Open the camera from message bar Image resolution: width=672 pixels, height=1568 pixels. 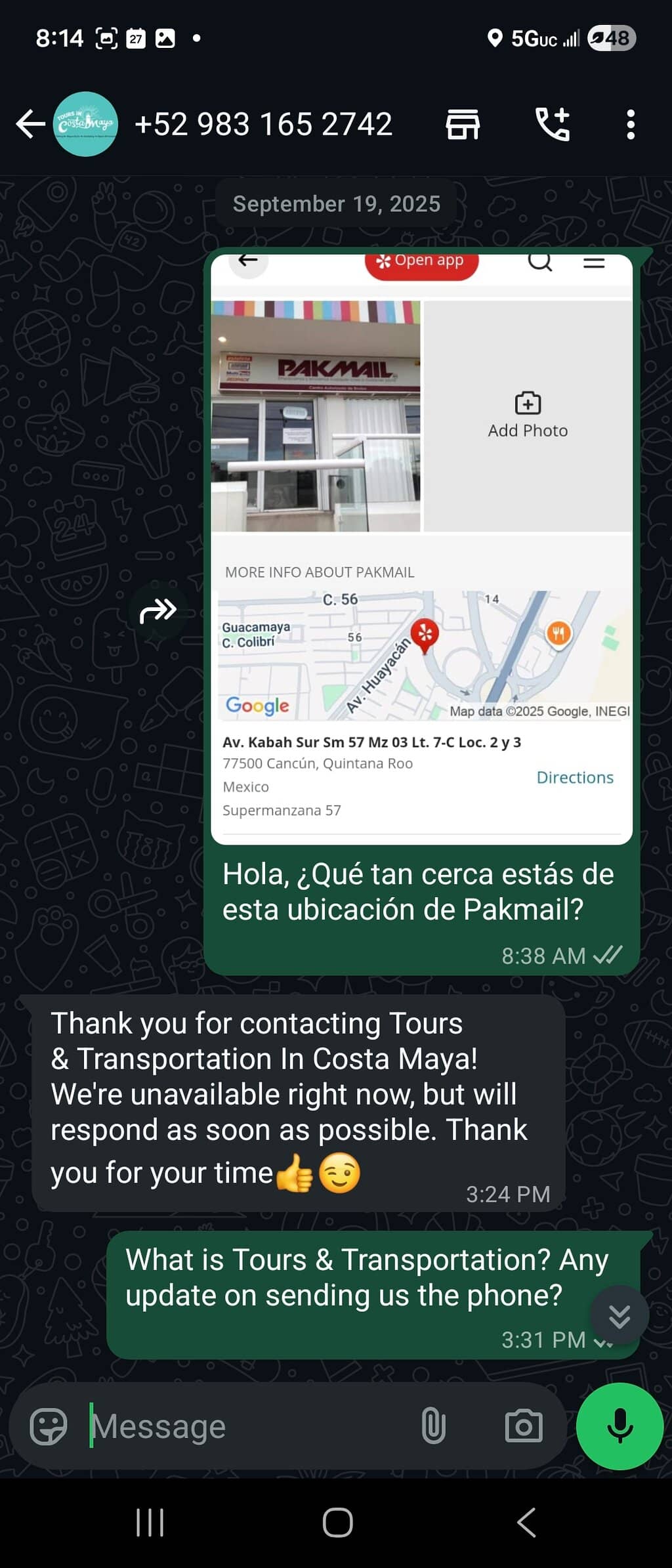[x=523, y=1426]
